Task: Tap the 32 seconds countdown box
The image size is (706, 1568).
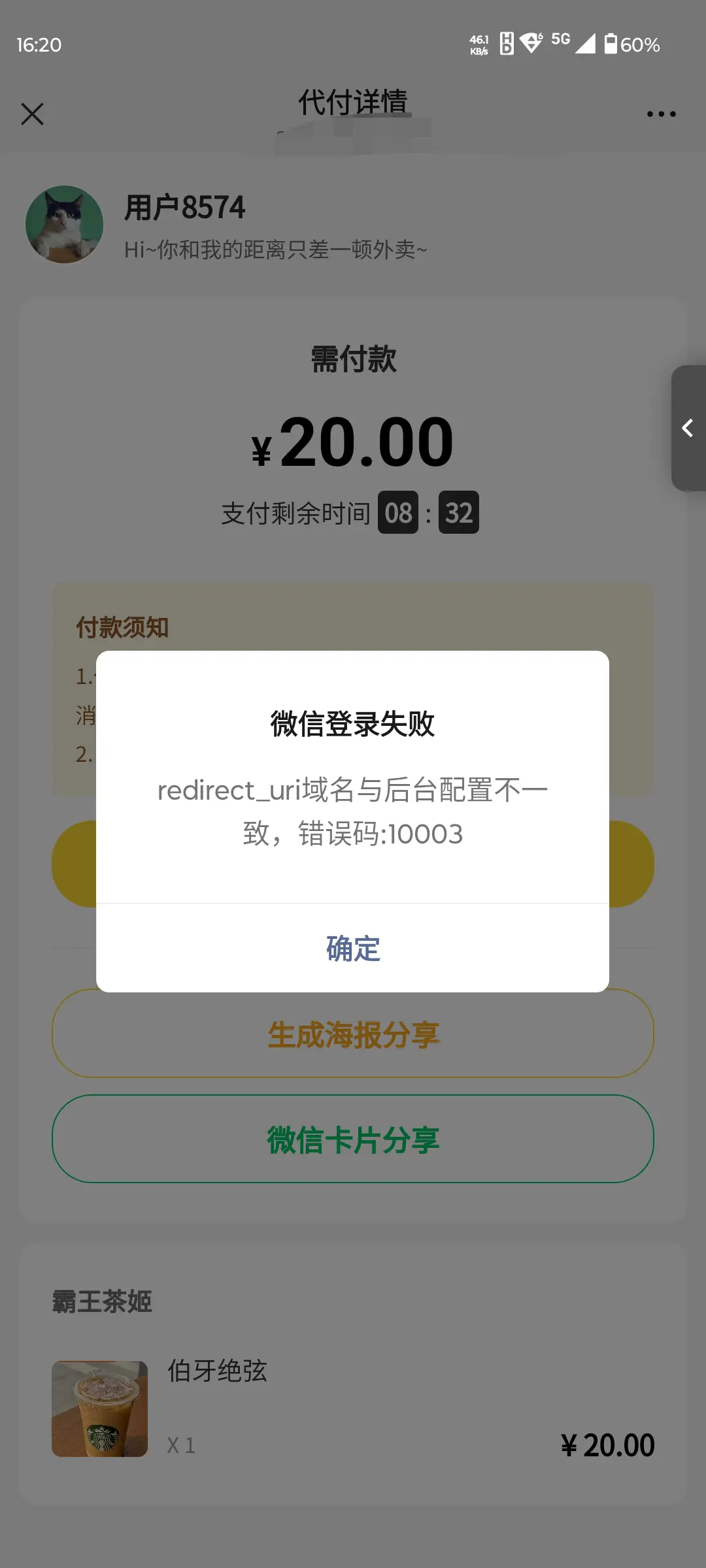Action: click(x=458, y=512)
